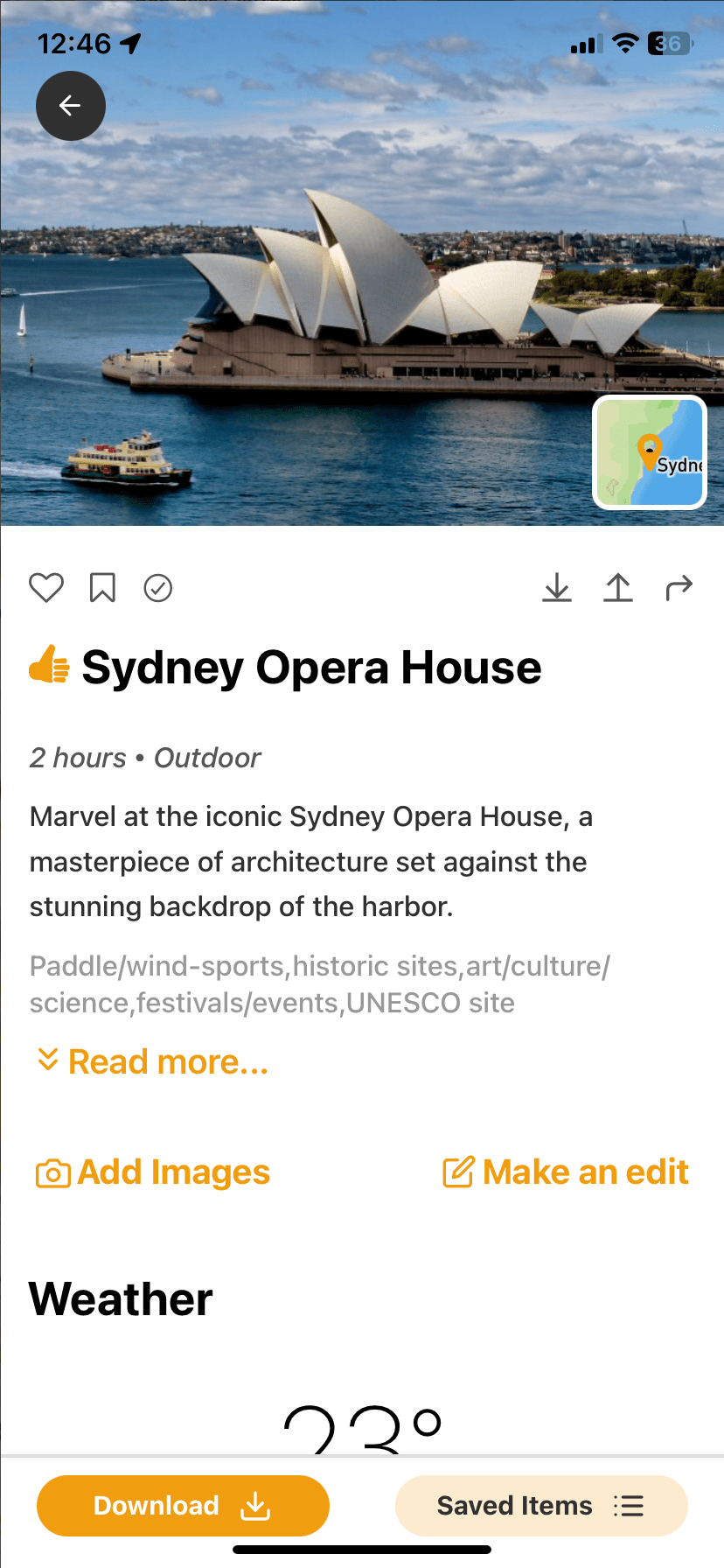Open Saved Items list
724x1568 pixels.
pyautogui.click(x=541, y=1506)
